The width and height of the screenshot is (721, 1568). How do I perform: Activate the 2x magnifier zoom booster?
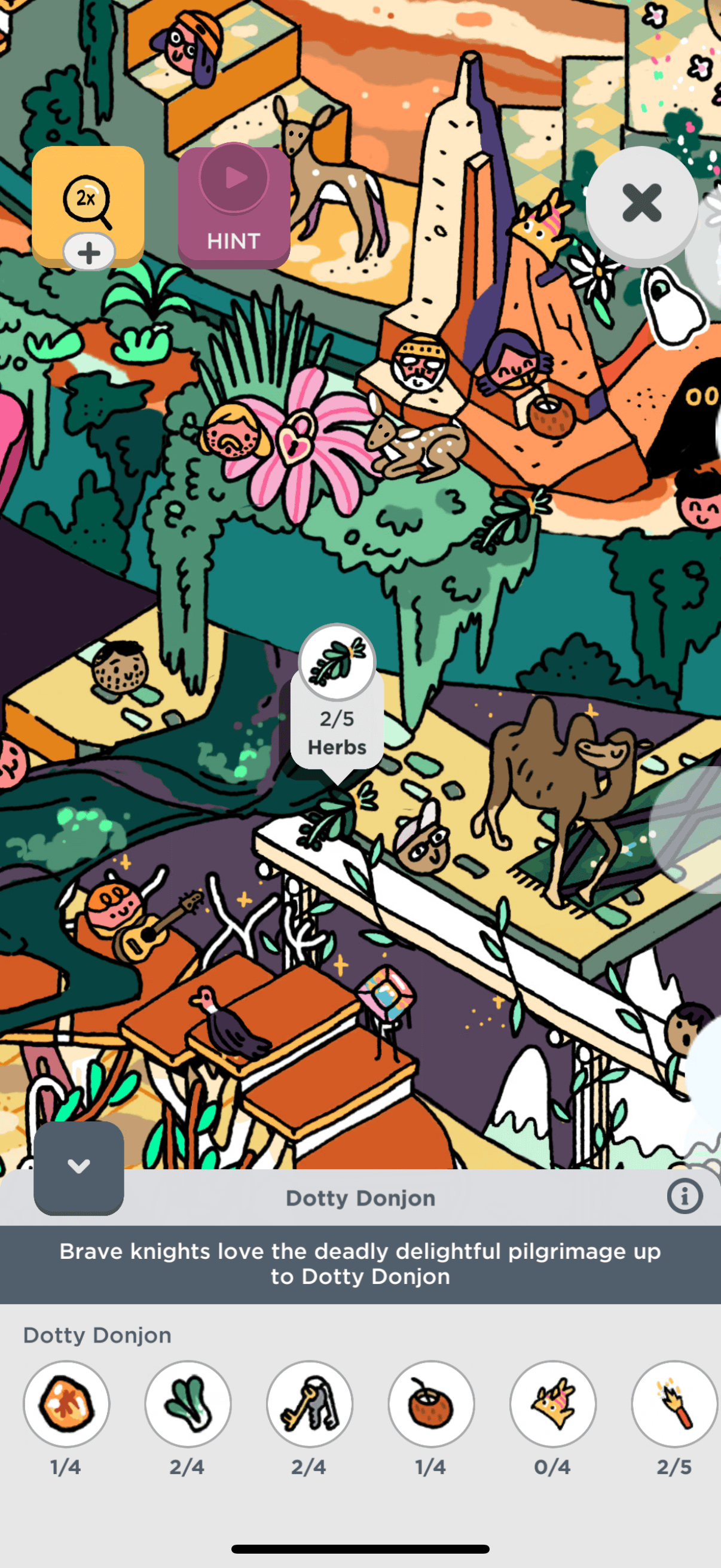pos(88,206)
